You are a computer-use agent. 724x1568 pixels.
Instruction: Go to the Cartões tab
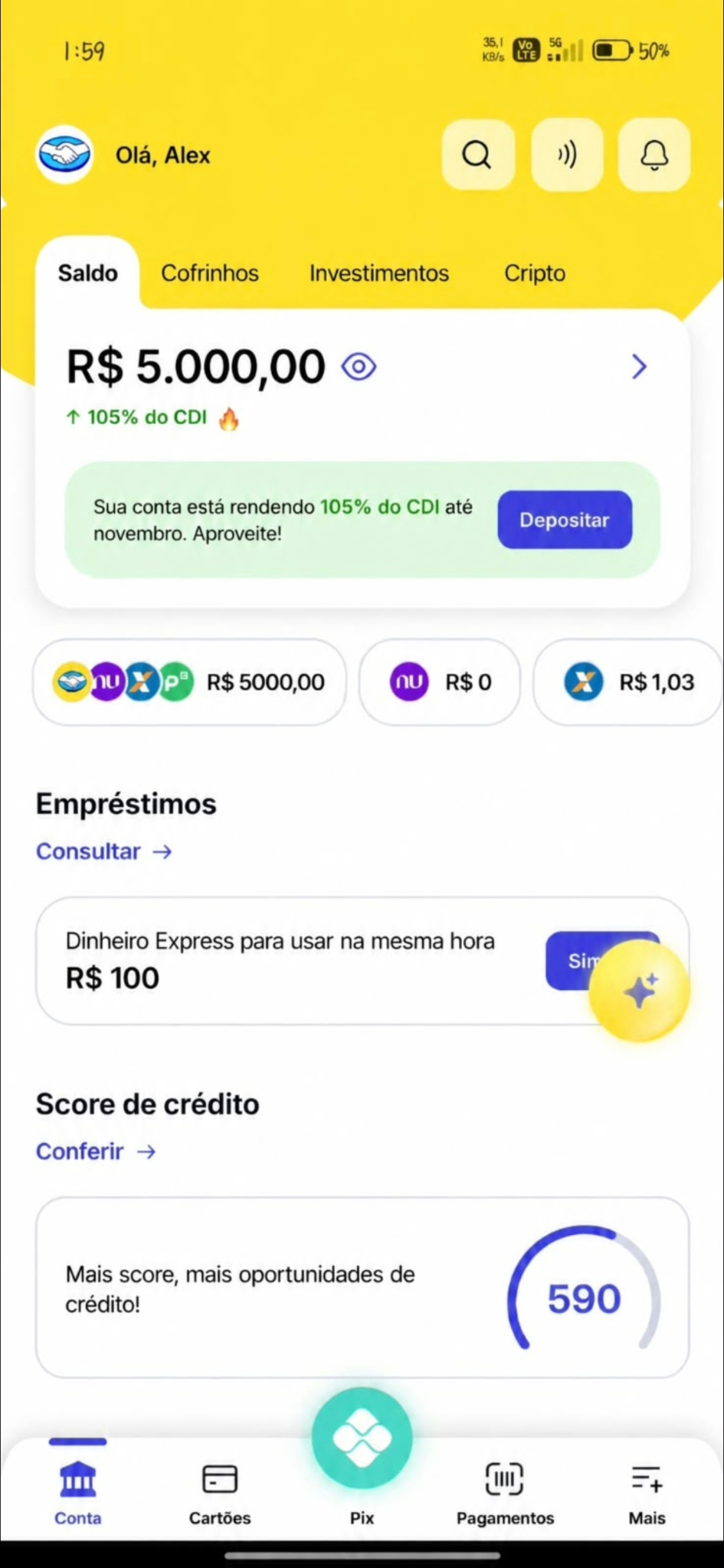tap(220, 1494)
